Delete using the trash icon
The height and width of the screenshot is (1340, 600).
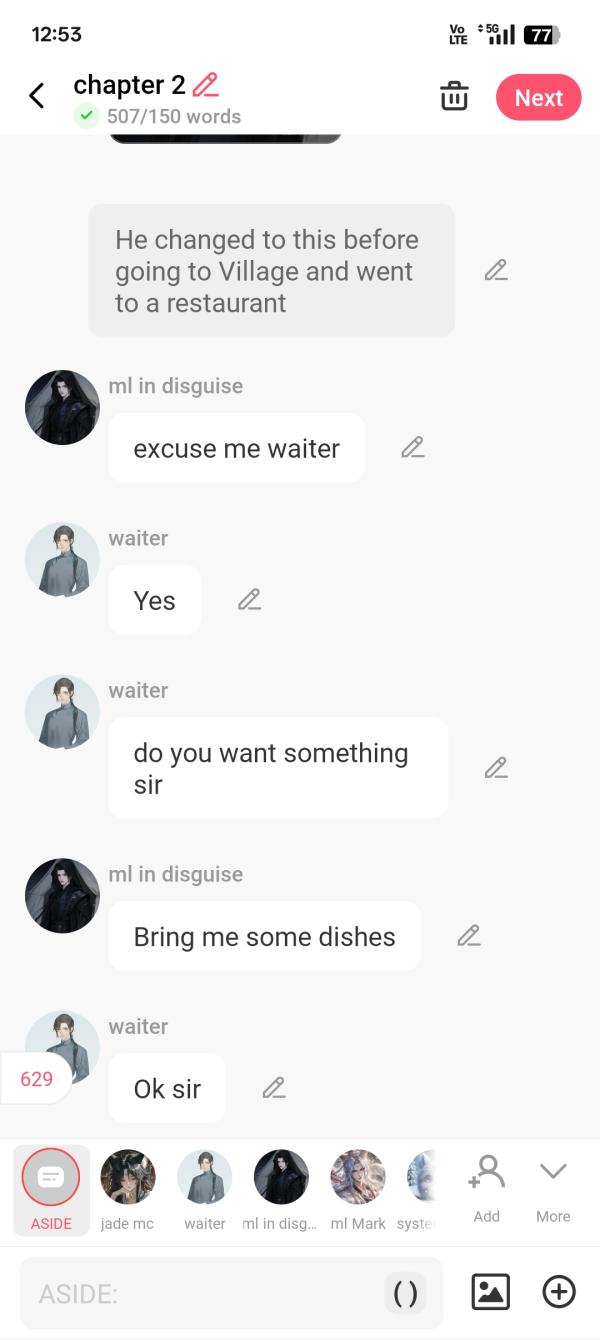[x=454, y=97]
